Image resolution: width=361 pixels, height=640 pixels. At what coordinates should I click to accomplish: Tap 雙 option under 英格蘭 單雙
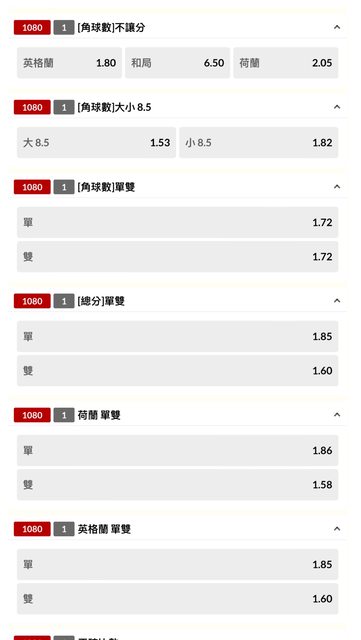(178, 599)
